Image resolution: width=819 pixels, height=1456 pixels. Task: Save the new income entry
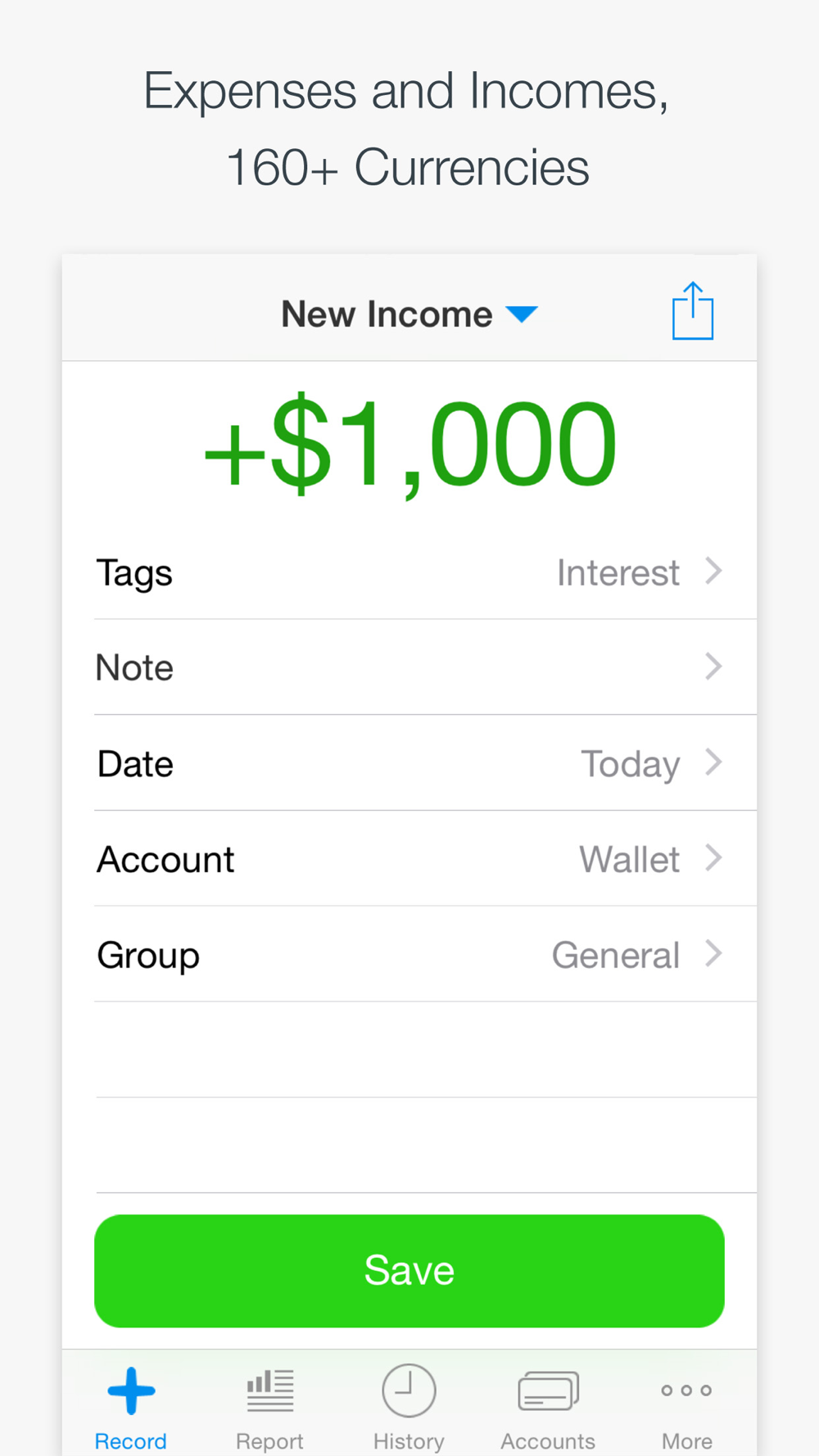pyautogui.click(x=409, y=1271)
